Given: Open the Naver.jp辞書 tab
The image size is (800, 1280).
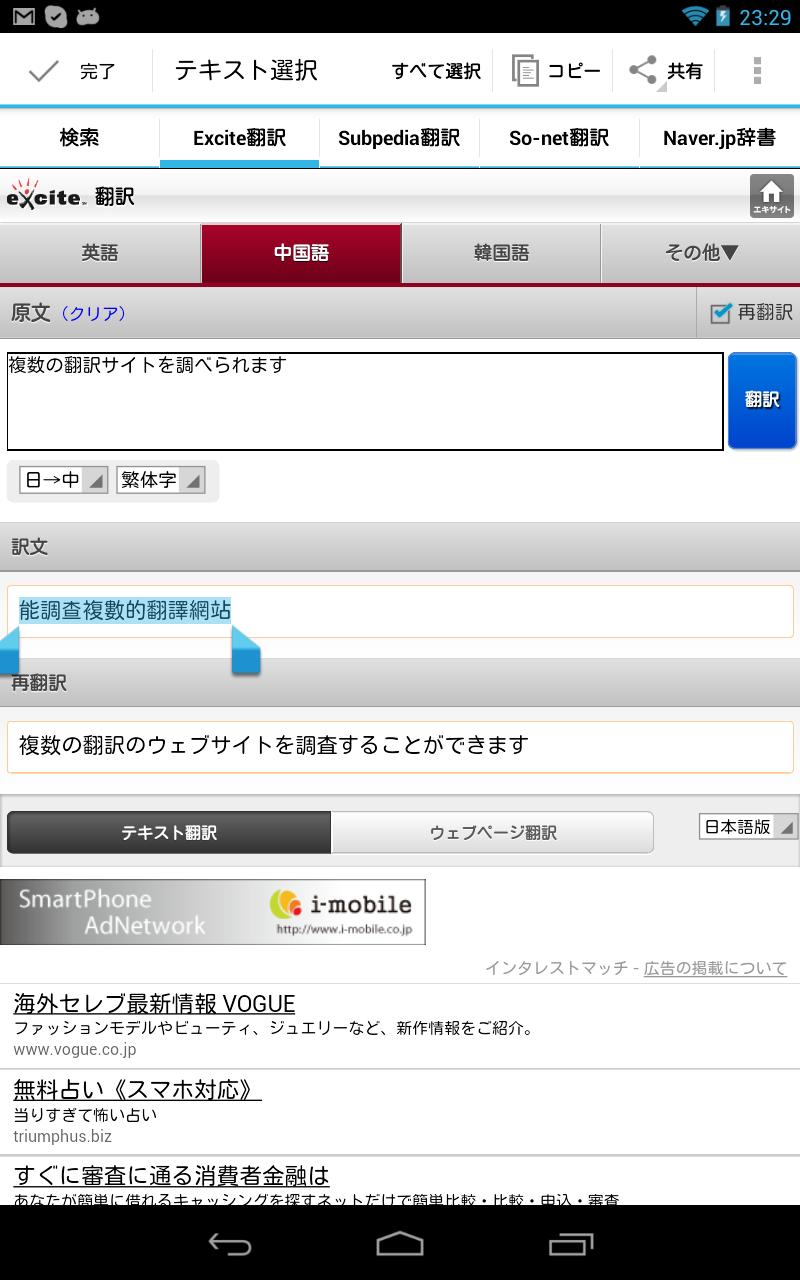Looking at the screenshot, I should (719, 138).
